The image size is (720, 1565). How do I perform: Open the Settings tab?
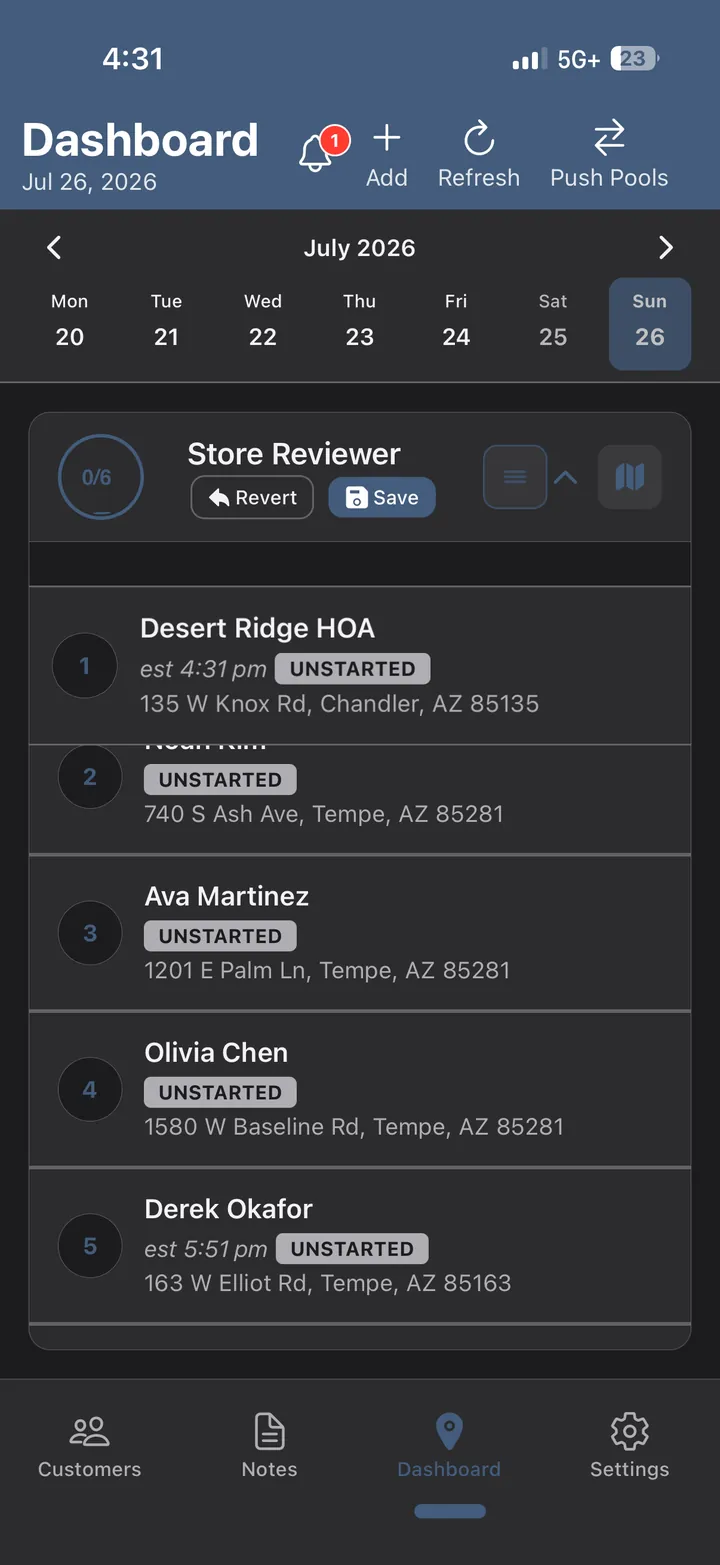click(x=629, y=1446)
